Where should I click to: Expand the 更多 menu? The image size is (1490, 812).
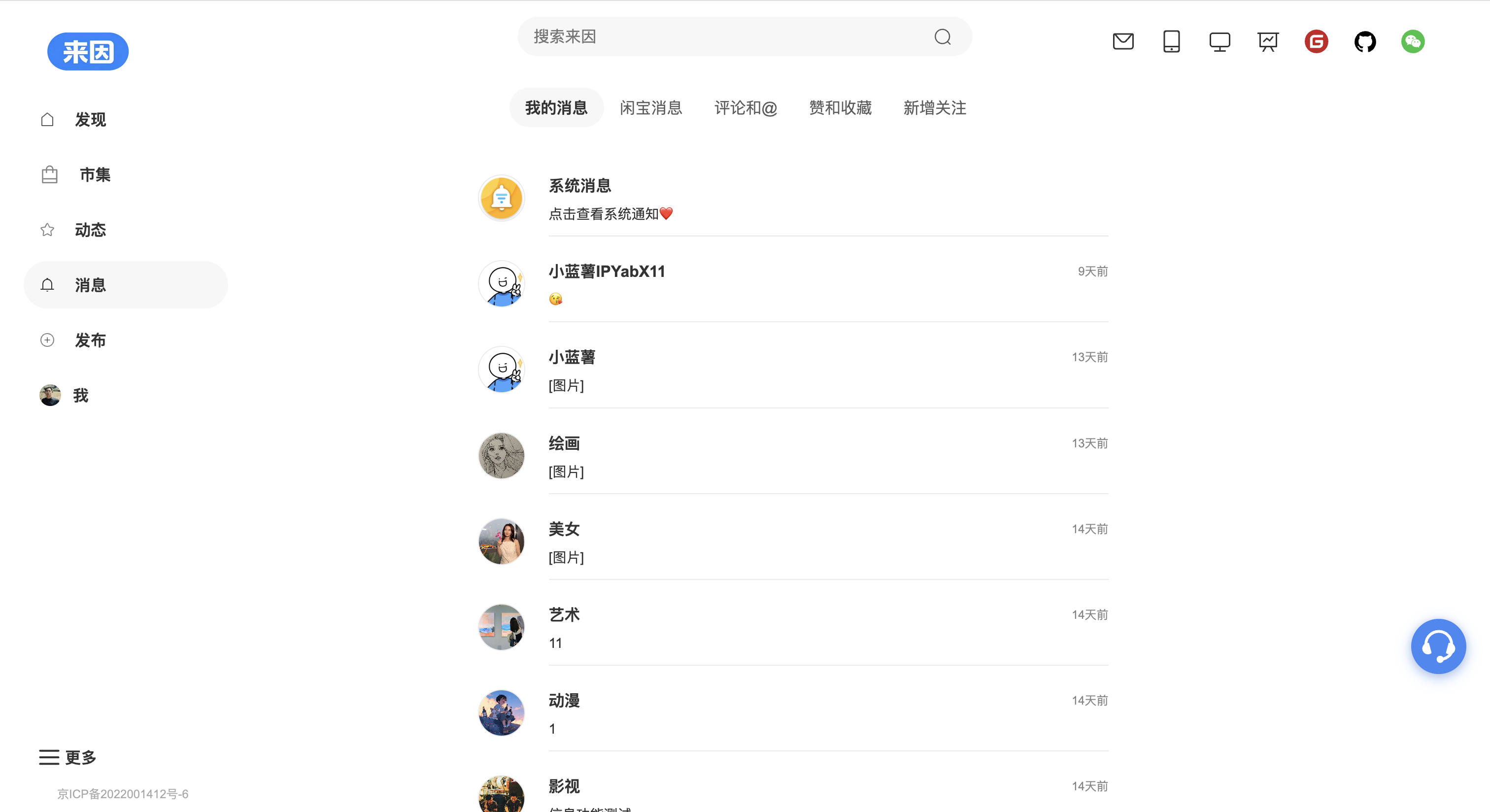[x=68, y=757]
